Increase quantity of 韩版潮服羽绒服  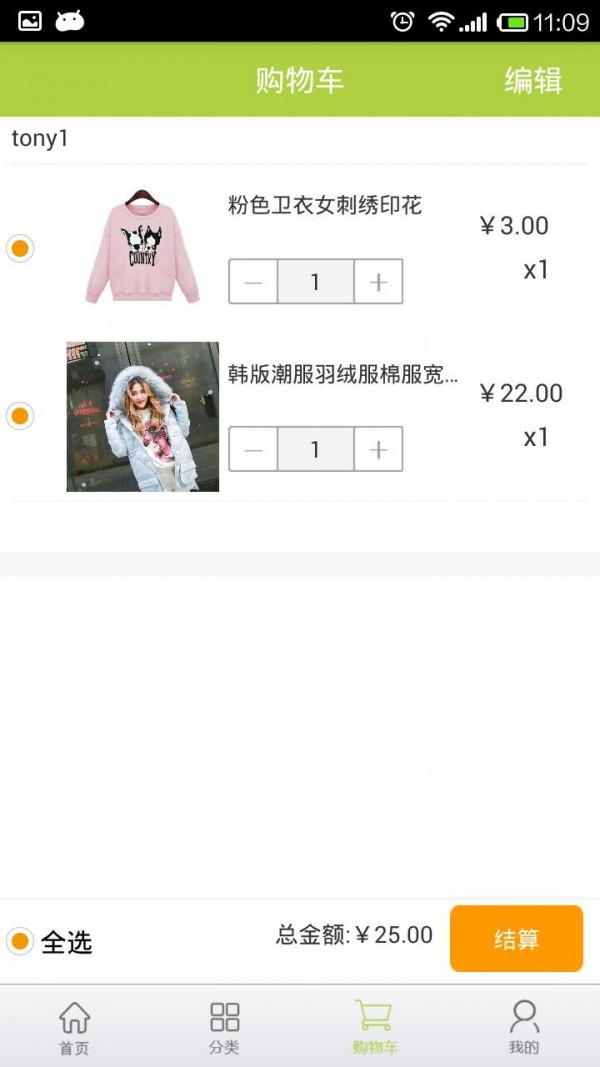[x=378, y=450]
